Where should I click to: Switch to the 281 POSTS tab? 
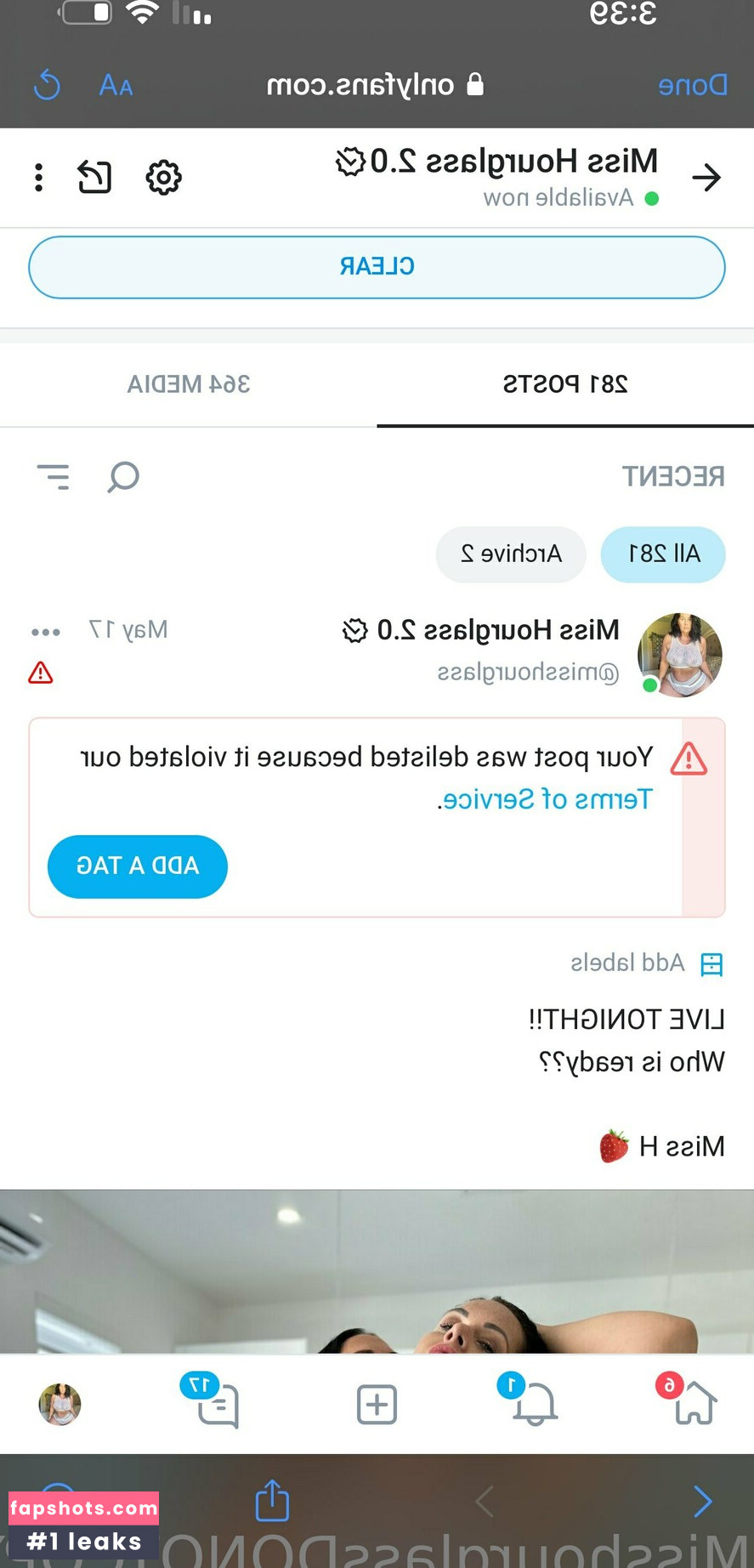point(565,384)
